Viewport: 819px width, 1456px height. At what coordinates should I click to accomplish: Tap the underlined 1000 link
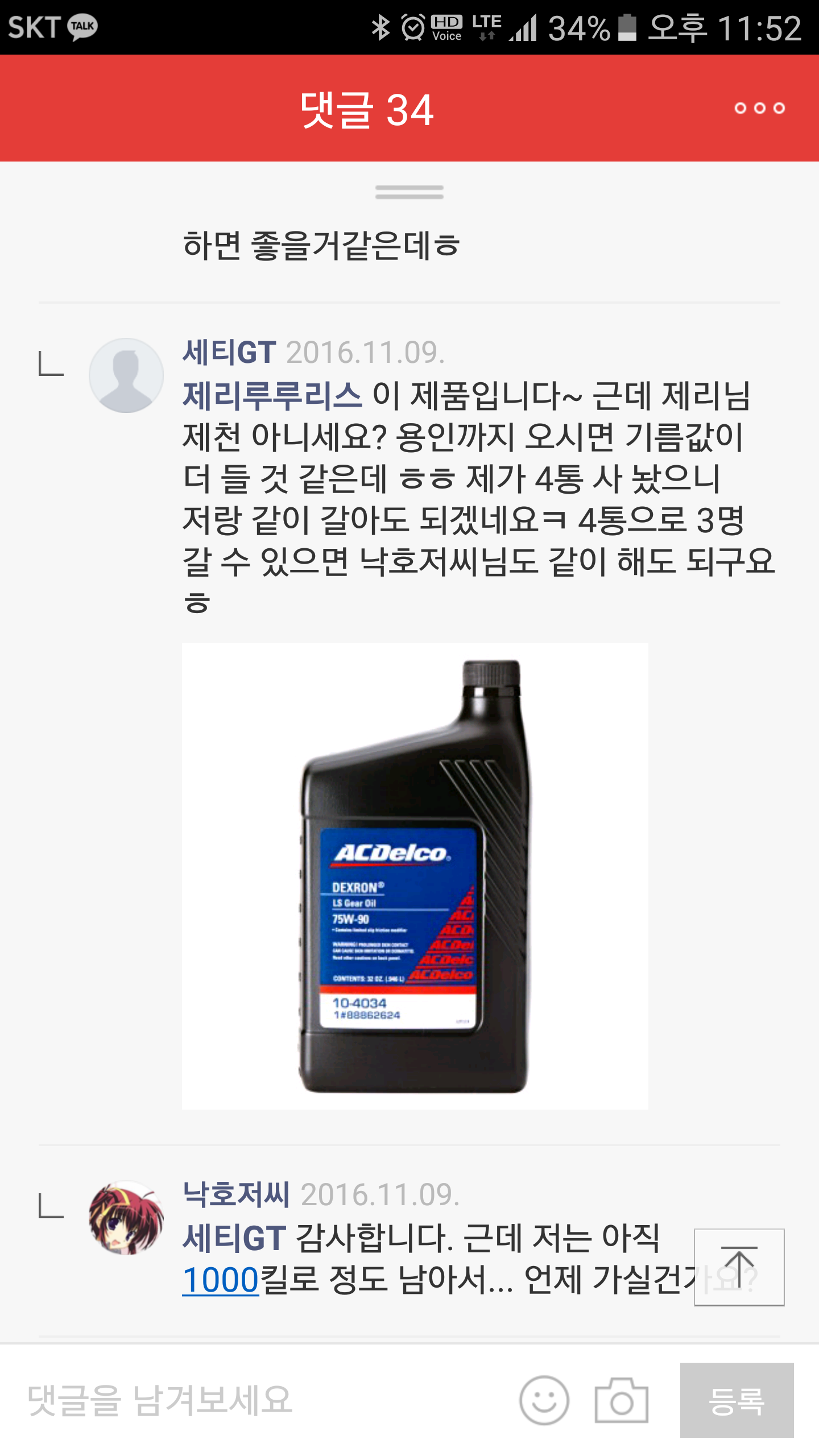[221, 1280]
